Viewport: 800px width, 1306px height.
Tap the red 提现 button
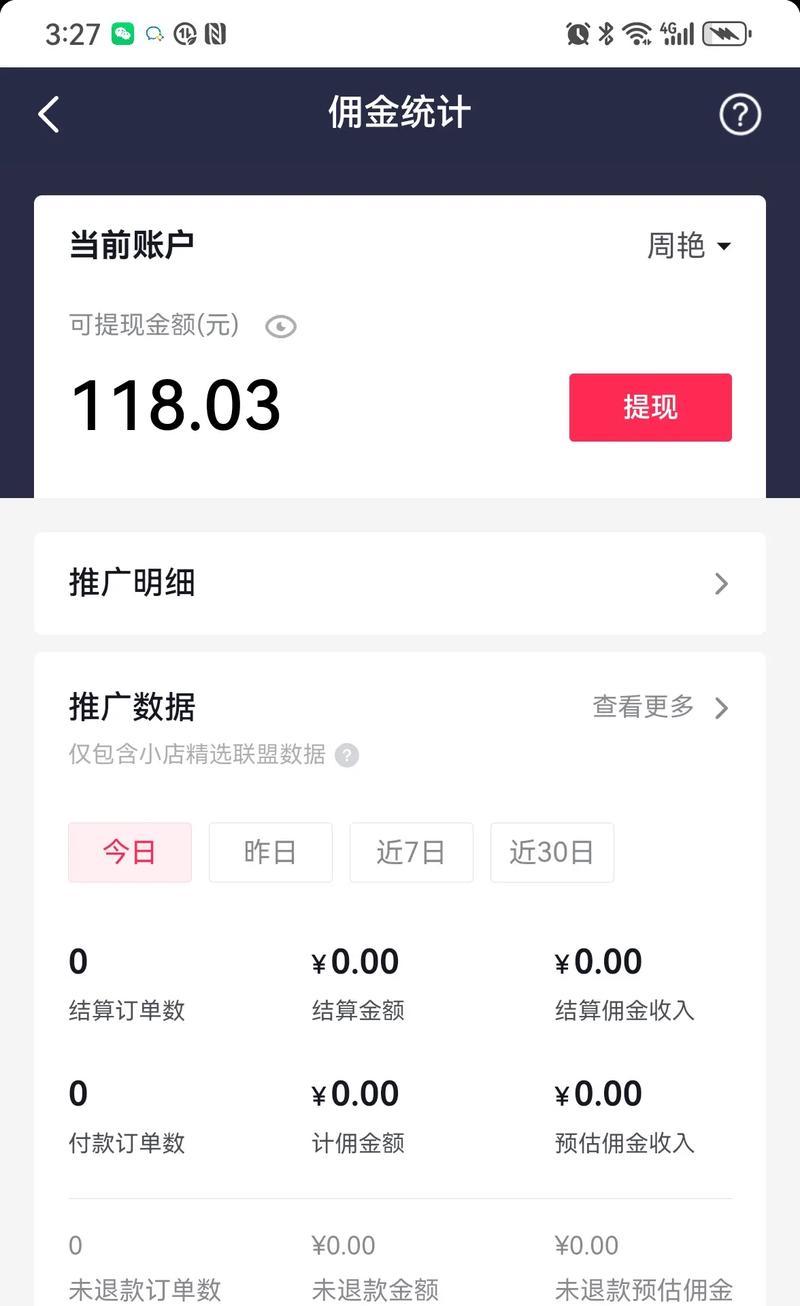pos(651,407)
